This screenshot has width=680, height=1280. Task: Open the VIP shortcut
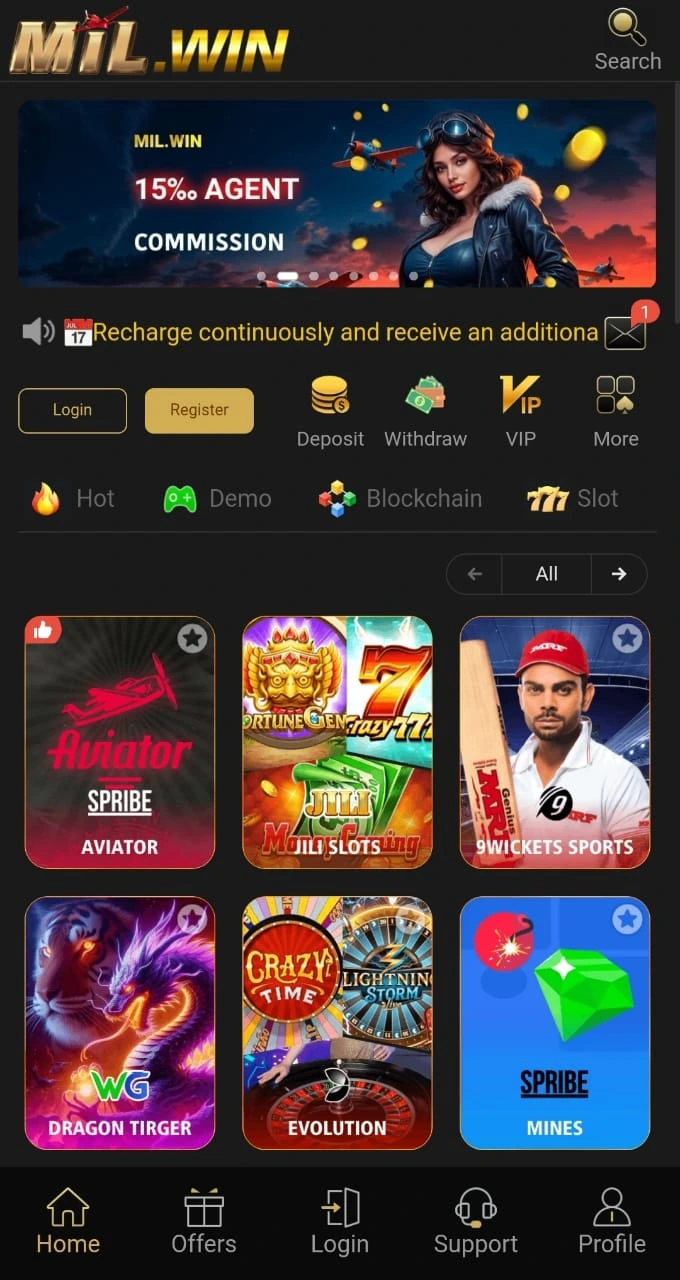pos(520,410)
